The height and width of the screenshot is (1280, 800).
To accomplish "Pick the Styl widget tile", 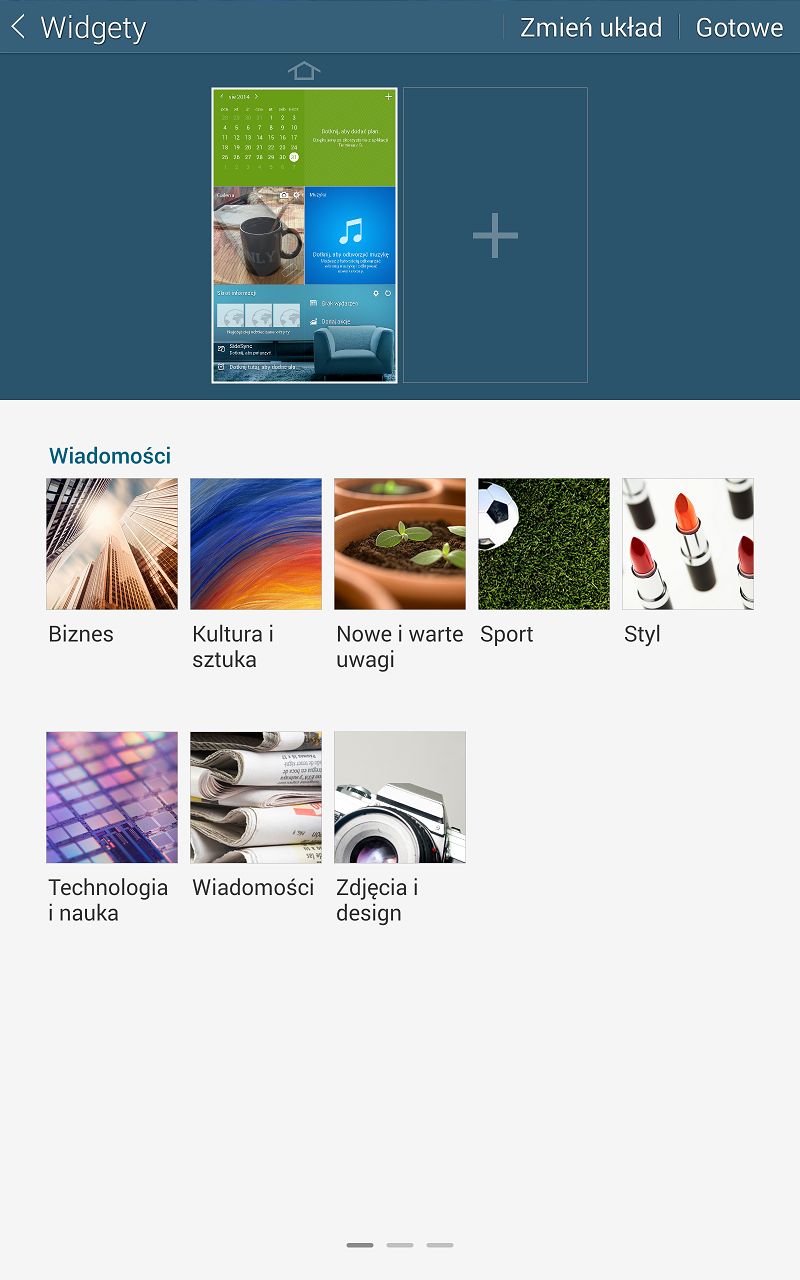I will point(688,544).
